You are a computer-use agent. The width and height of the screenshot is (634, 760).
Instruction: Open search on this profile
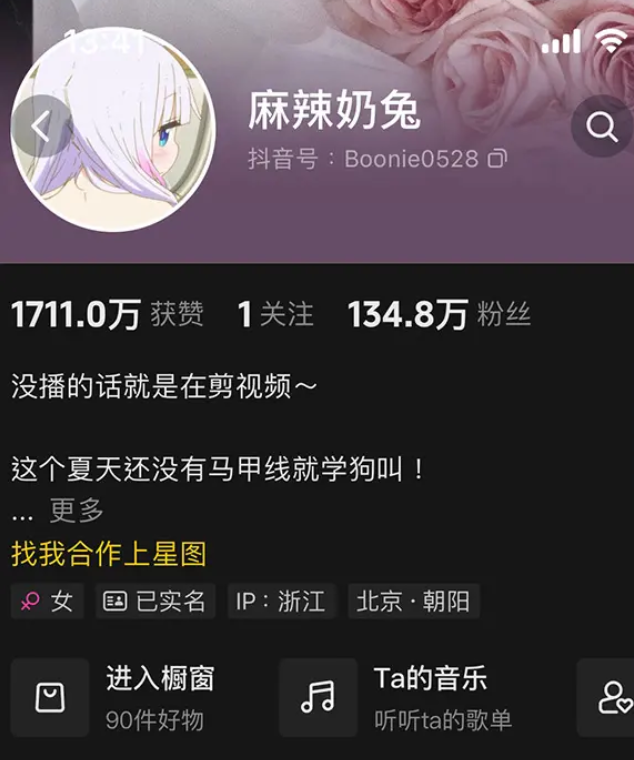(601, 127)
